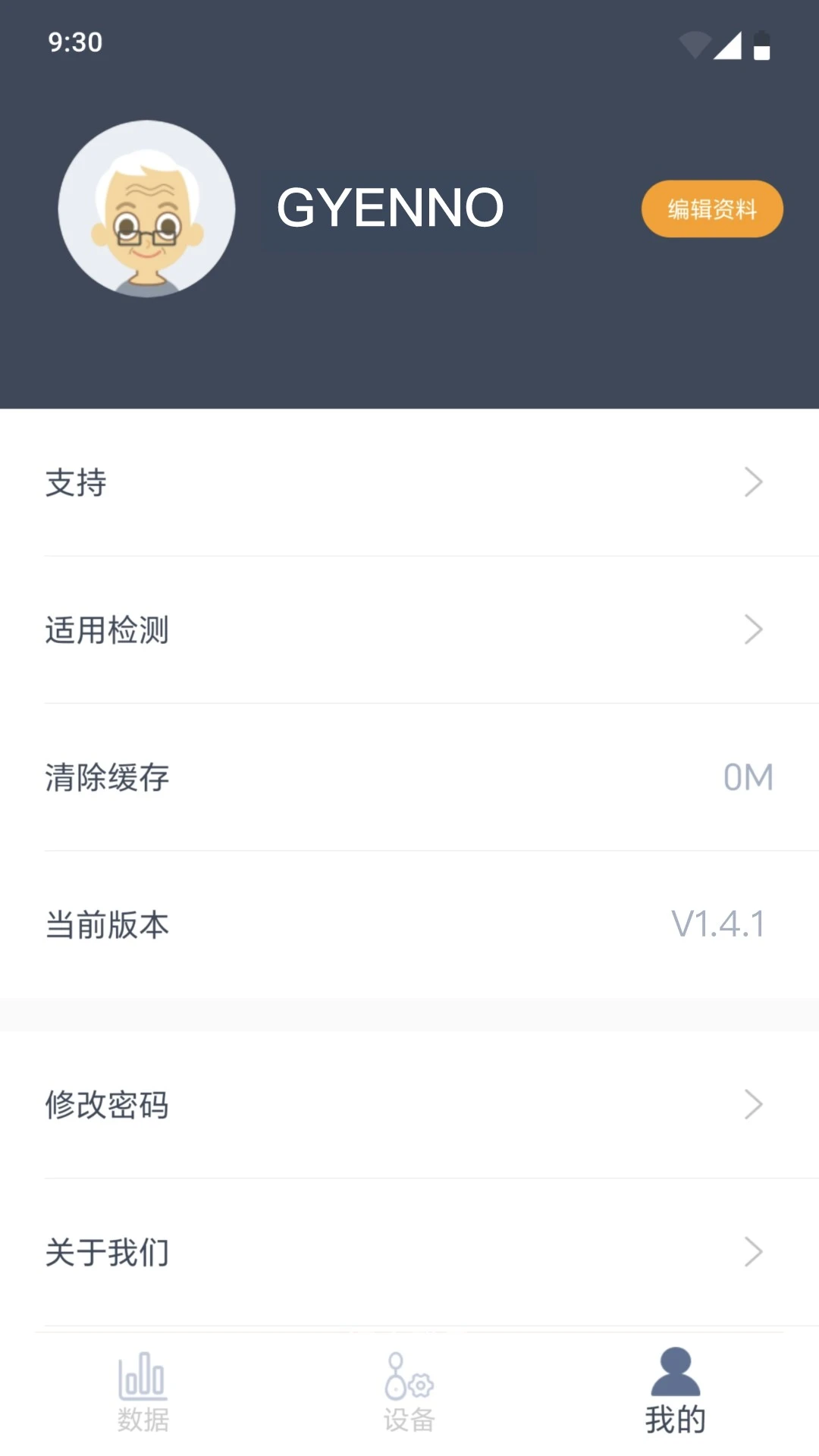
Task: Expand the 修改密码 chevron arrow
Action: click(x=752, y=1105)
